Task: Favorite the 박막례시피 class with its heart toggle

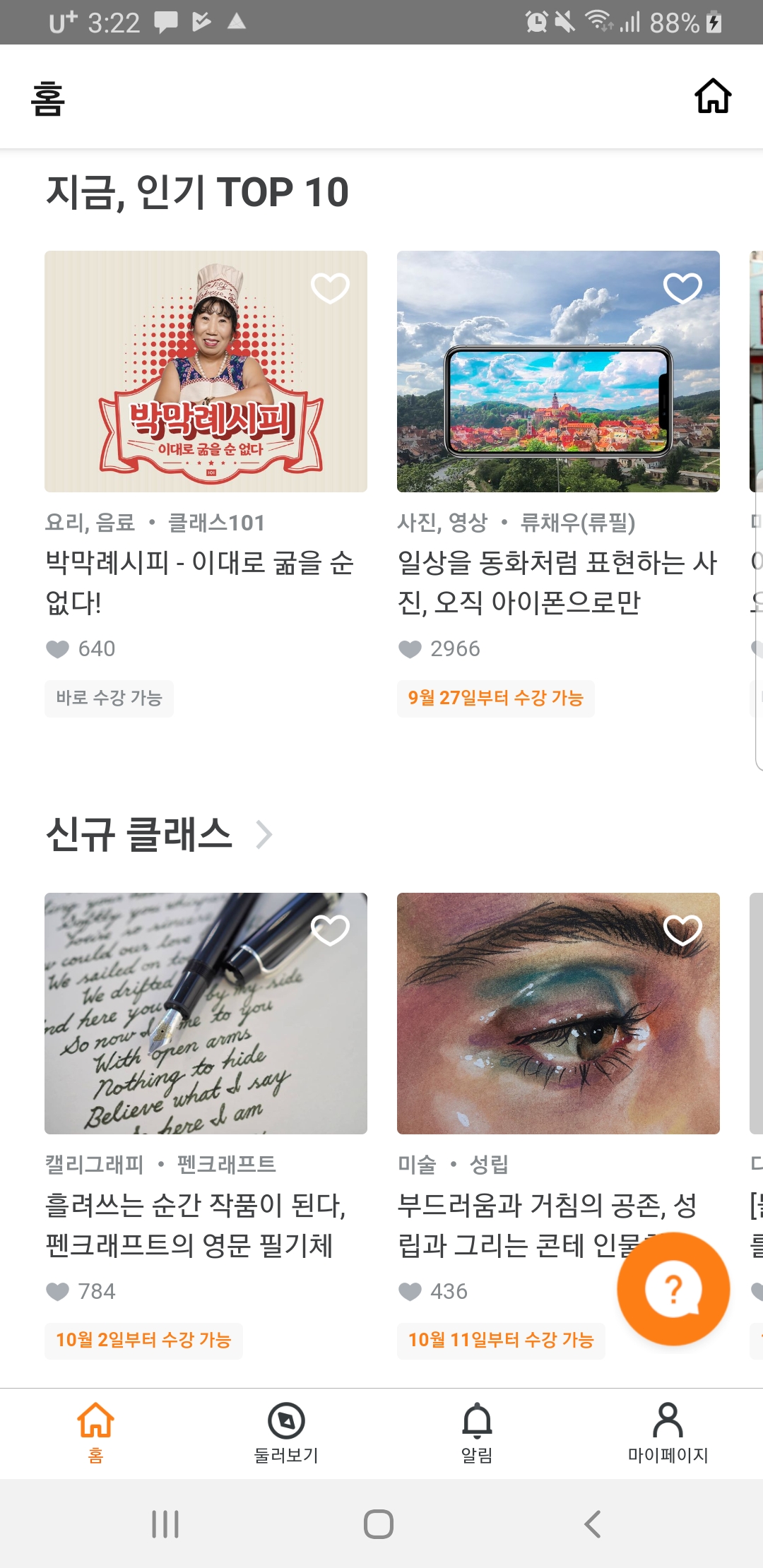Action: click(x=330, y=288)
